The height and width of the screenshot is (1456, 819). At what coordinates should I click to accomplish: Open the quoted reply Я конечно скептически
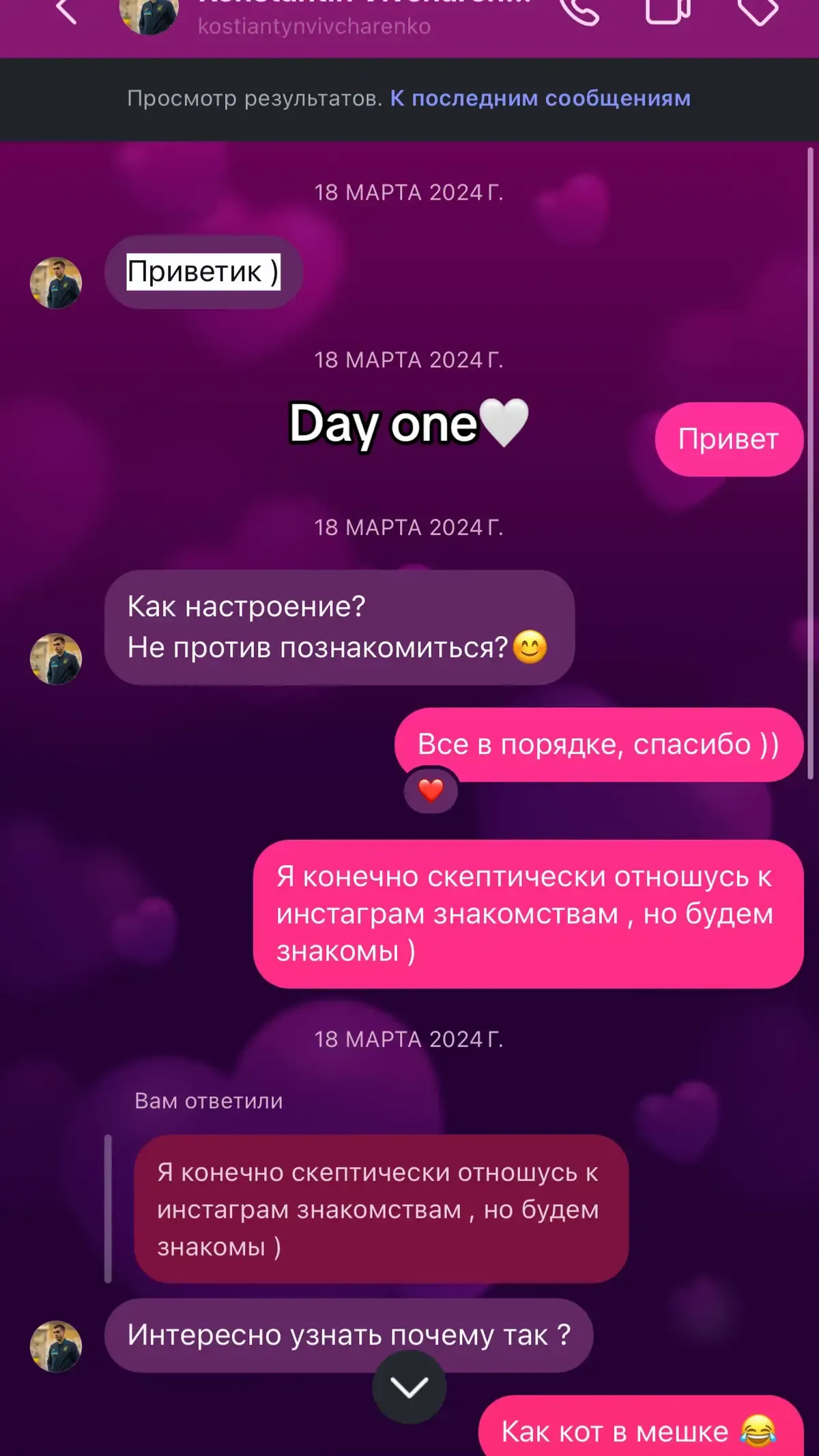coord(381,1209)
